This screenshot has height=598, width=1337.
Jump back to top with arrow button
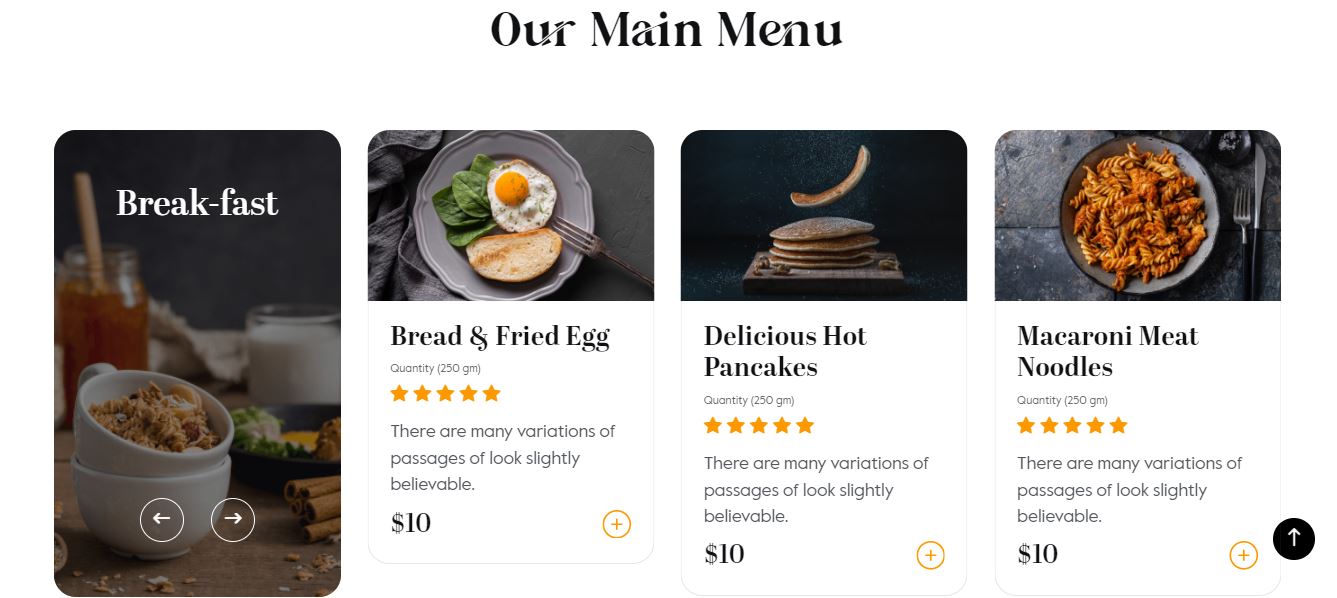point(1293,538)
